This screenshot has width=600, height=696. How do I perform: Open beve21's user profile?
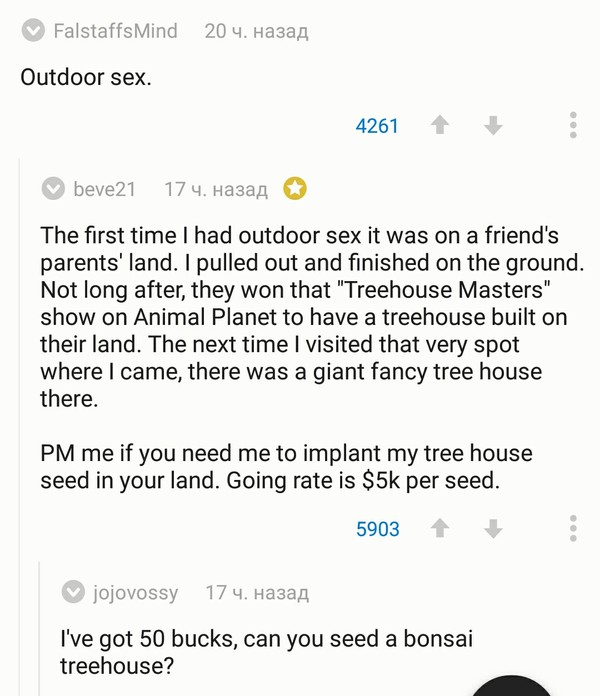point(104,188)
